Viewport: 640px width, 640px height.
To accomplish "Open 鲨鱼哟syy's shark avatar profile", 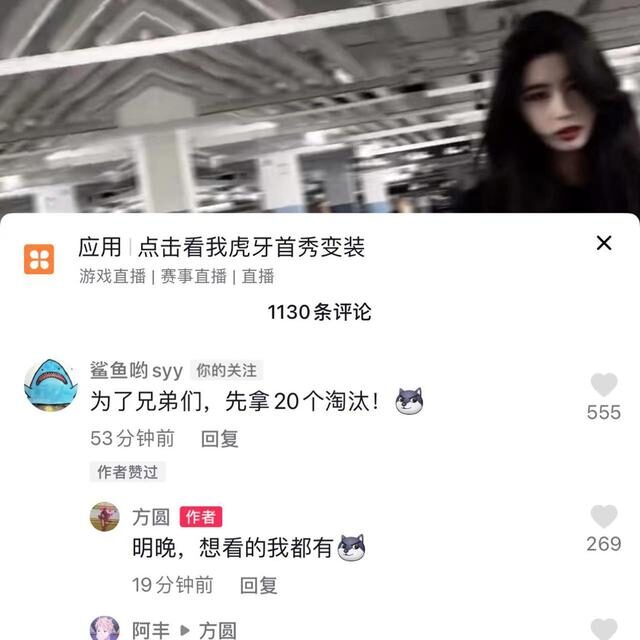I will click(51, 385).
